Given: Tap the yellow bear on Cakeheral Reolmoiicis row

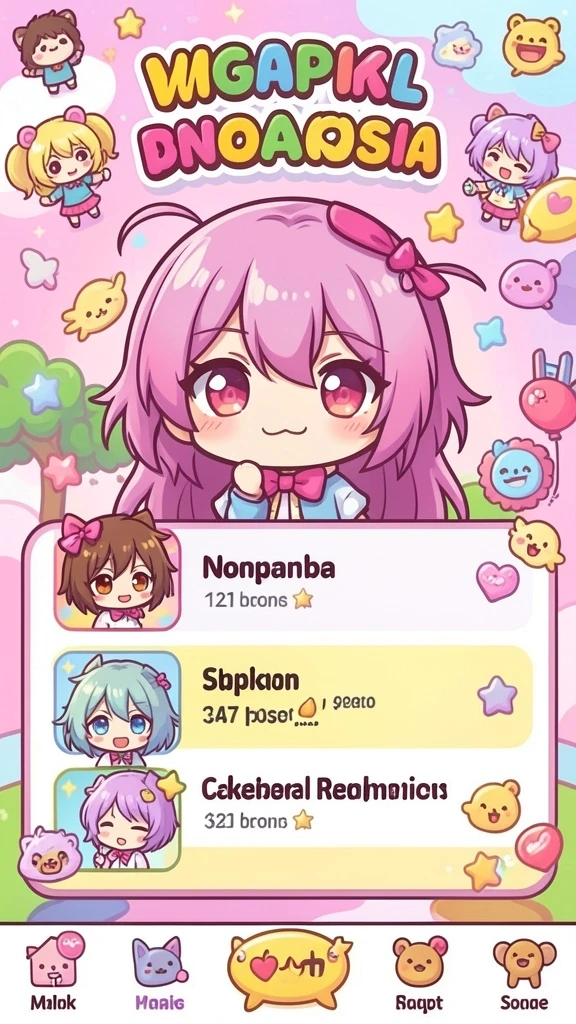Looking at the screenshot, I should pos(491,805).
